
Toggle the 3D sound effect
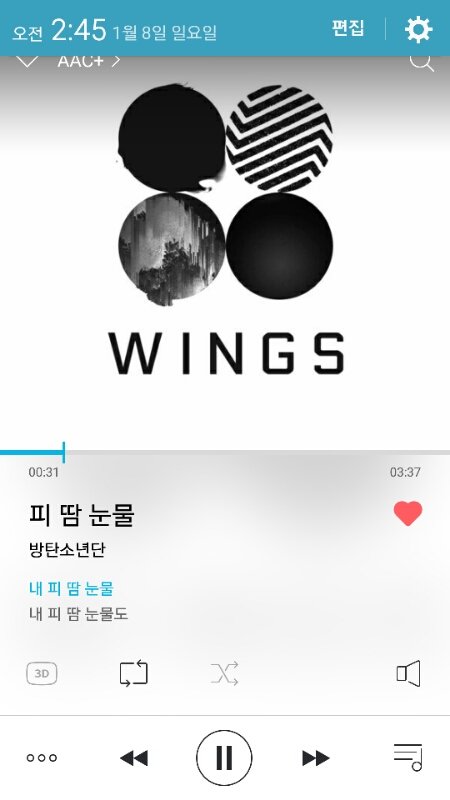pyautogui.click(x=42, y=673)
